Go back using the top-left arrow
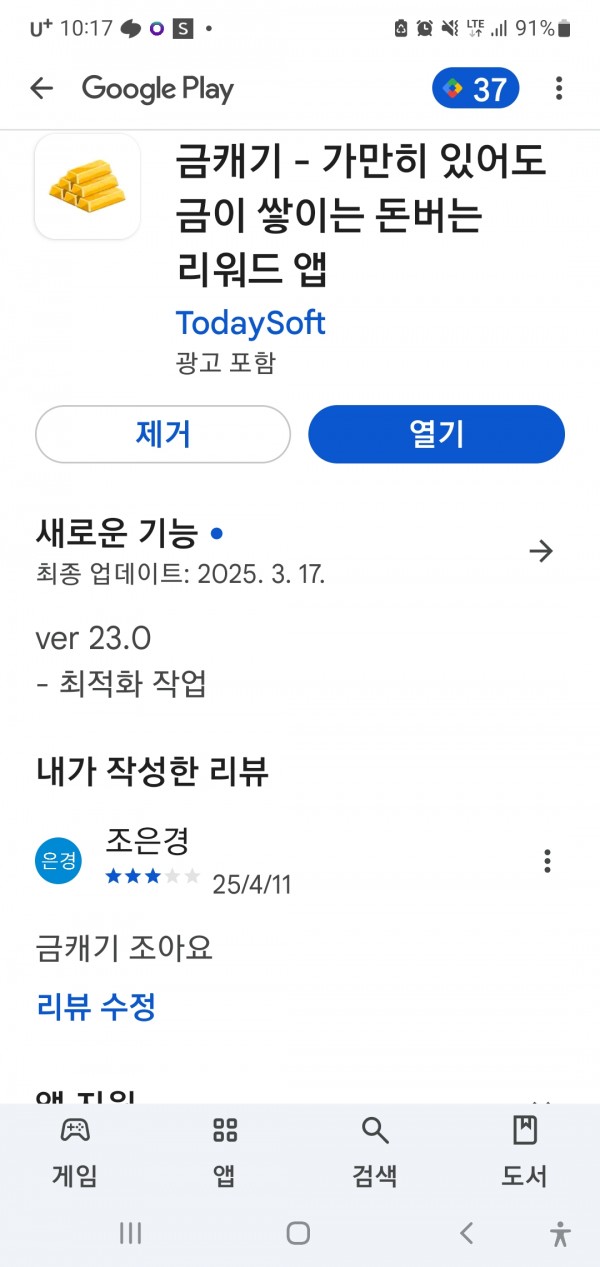Viewport: 600px width, 1267px height. pyautogui.click(x=41, y=89)
